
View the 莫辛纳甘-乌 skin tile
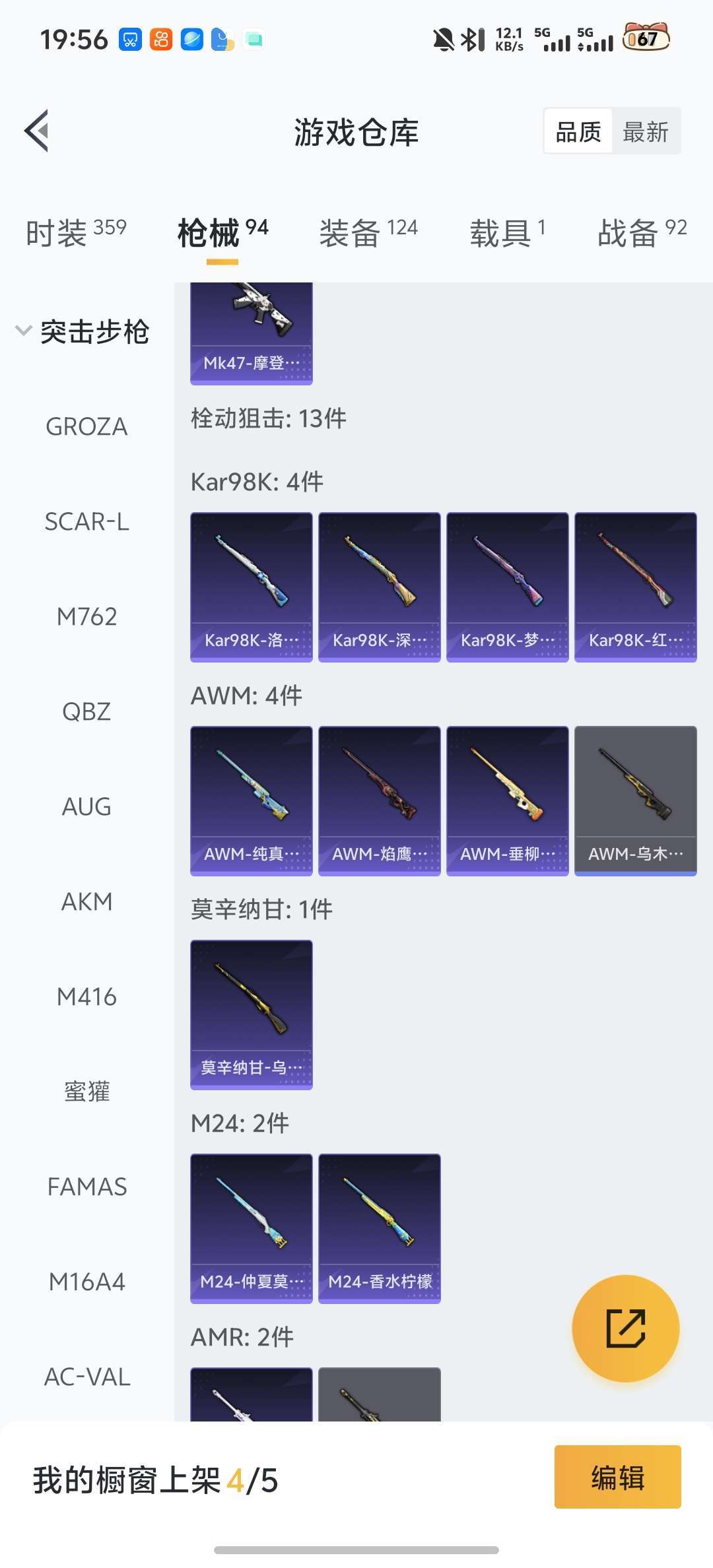(x=251, y=1014)
